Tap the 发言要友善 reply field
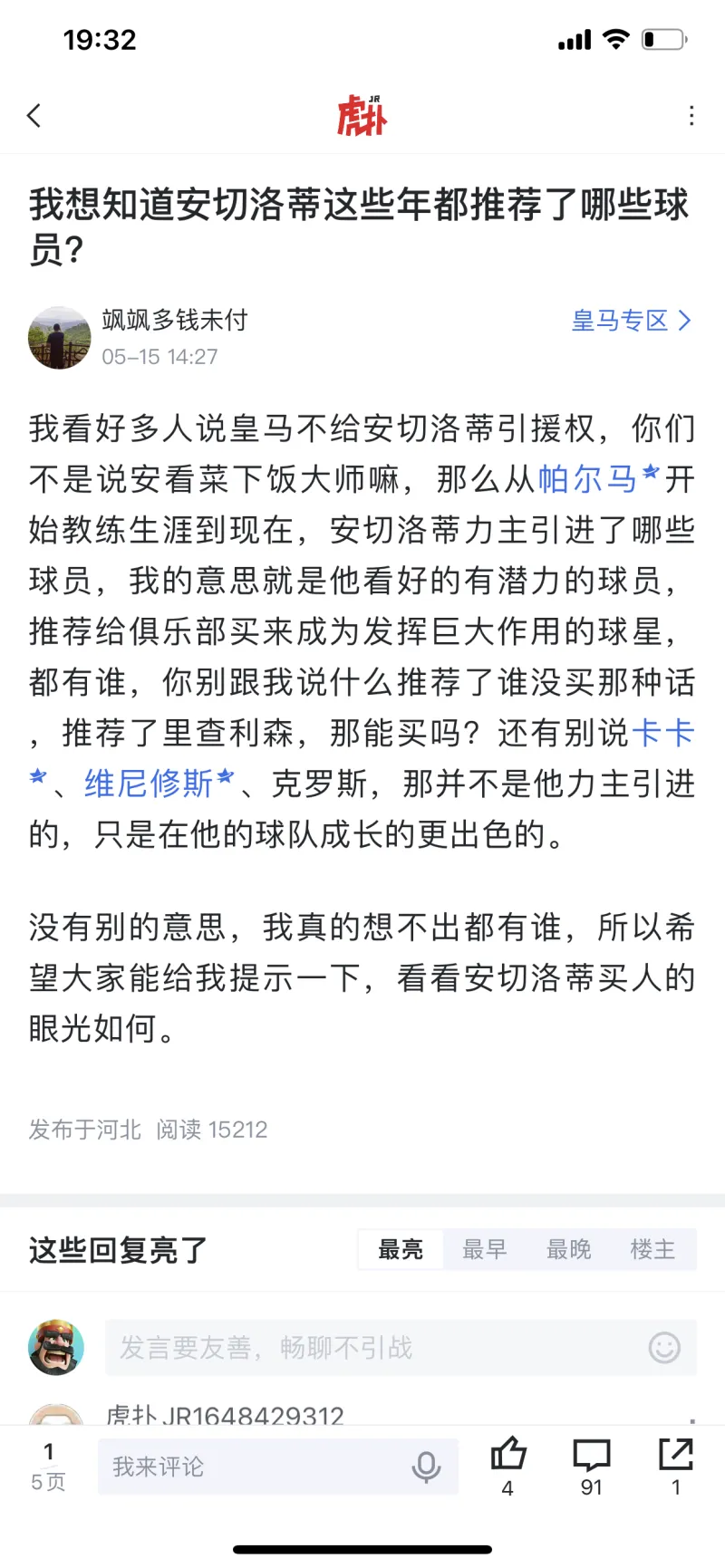 point(362,1348)
